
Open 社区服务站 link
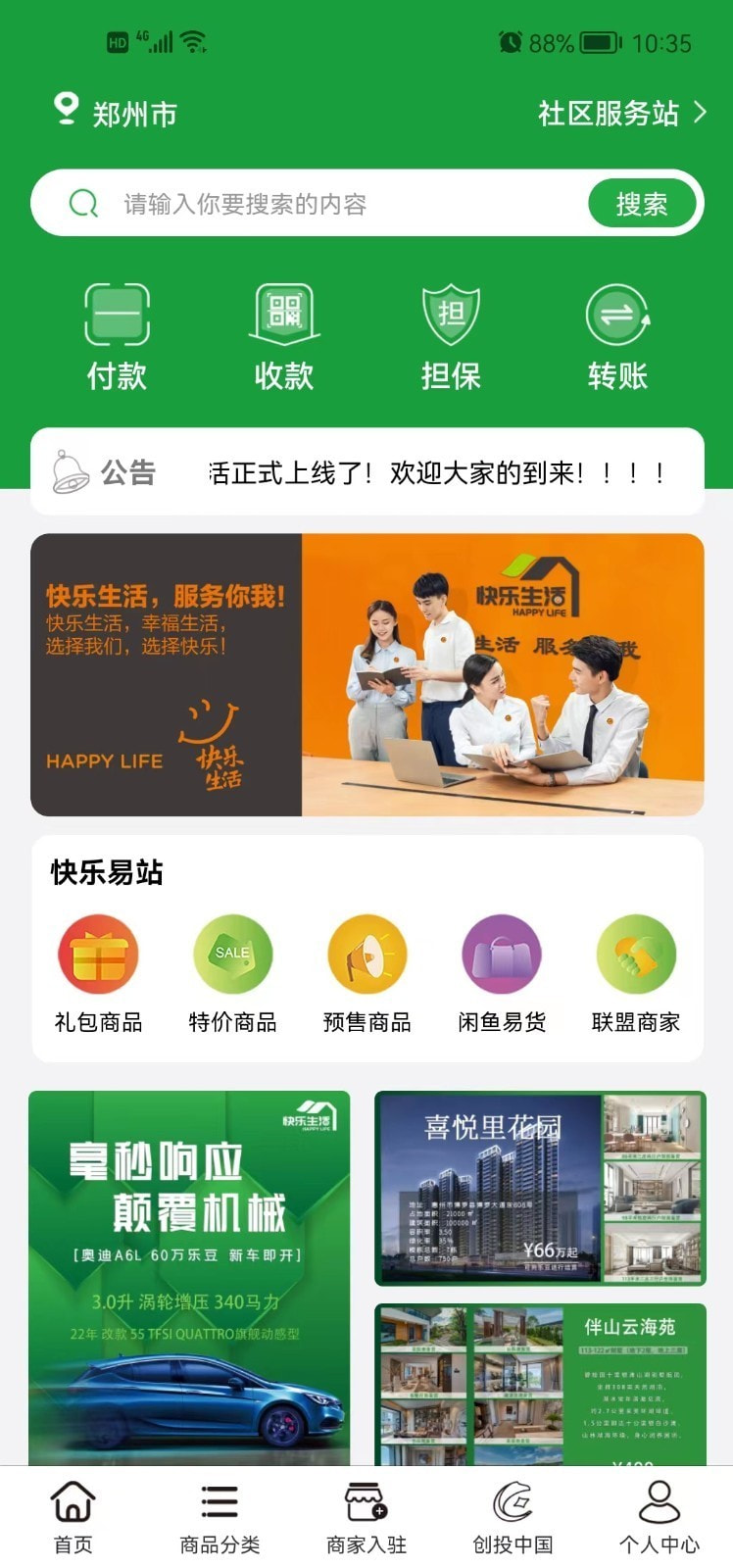pos(620,113)
